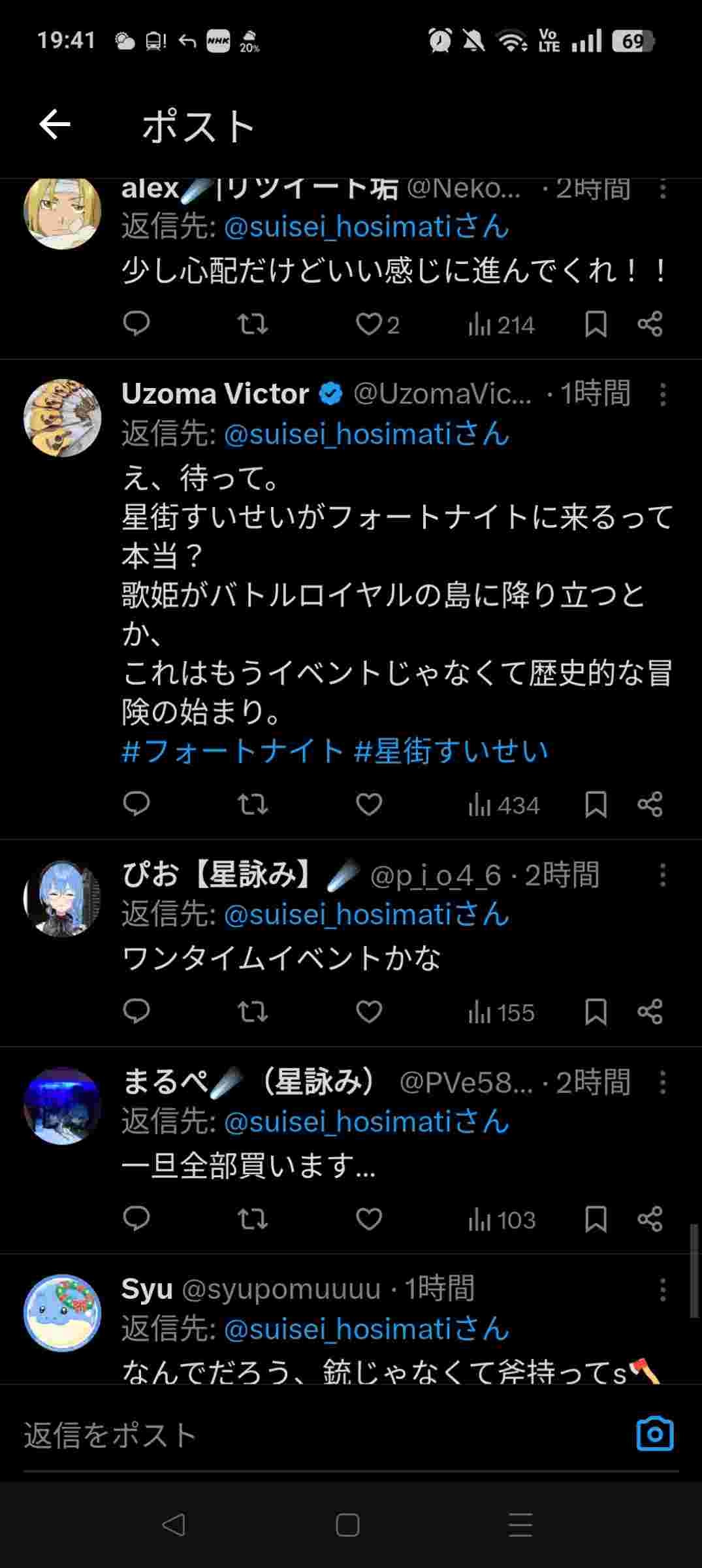The image size is (702, 1568).
Task: Repost まるぺ's reply
Action: (x=252, y=1219)
